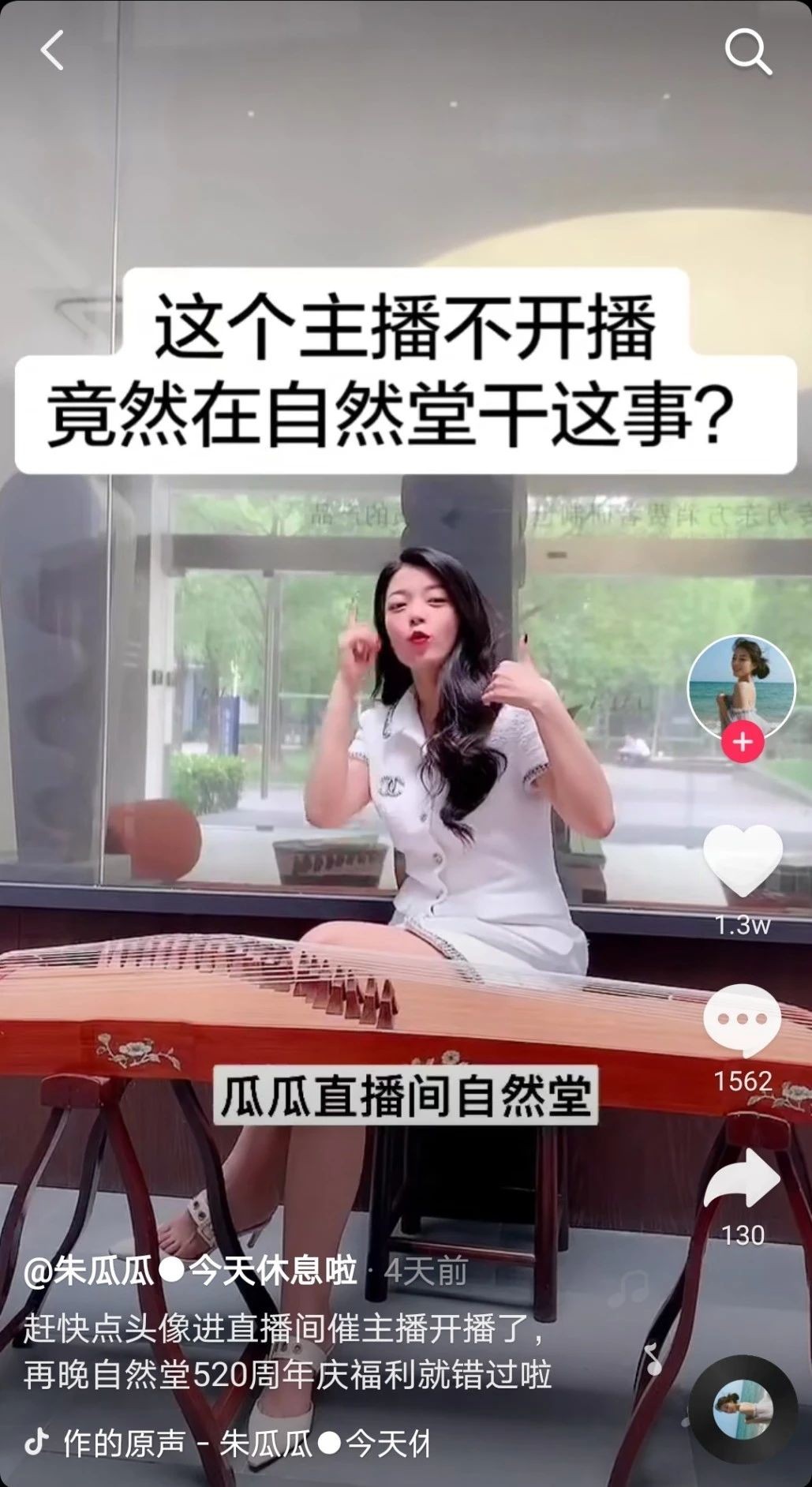This screenshot has height=1487, width=812.
Task: Open the spinning music disc
Action: coord(743,1410)
